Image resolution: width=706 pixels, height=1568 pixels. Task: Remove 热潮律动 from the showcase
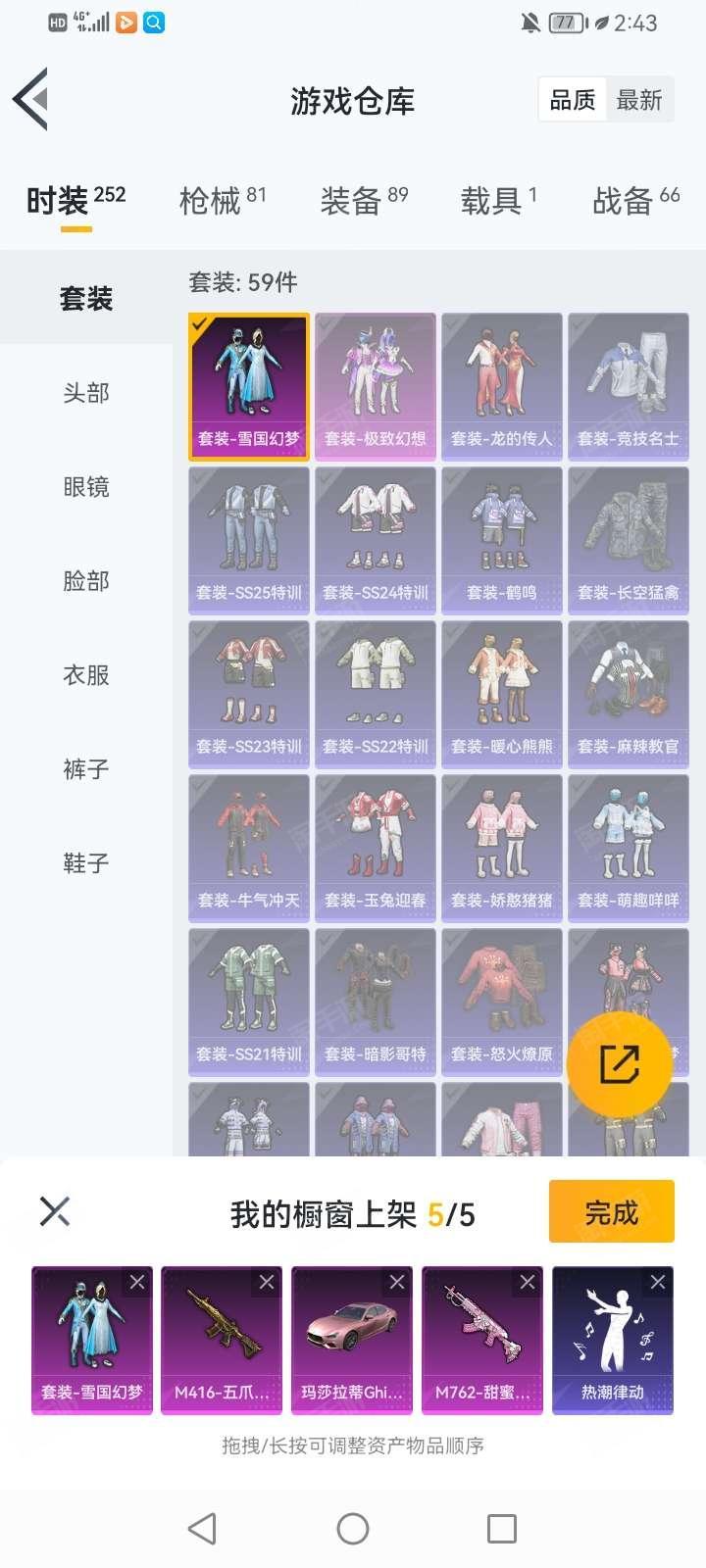(658, 1282)
